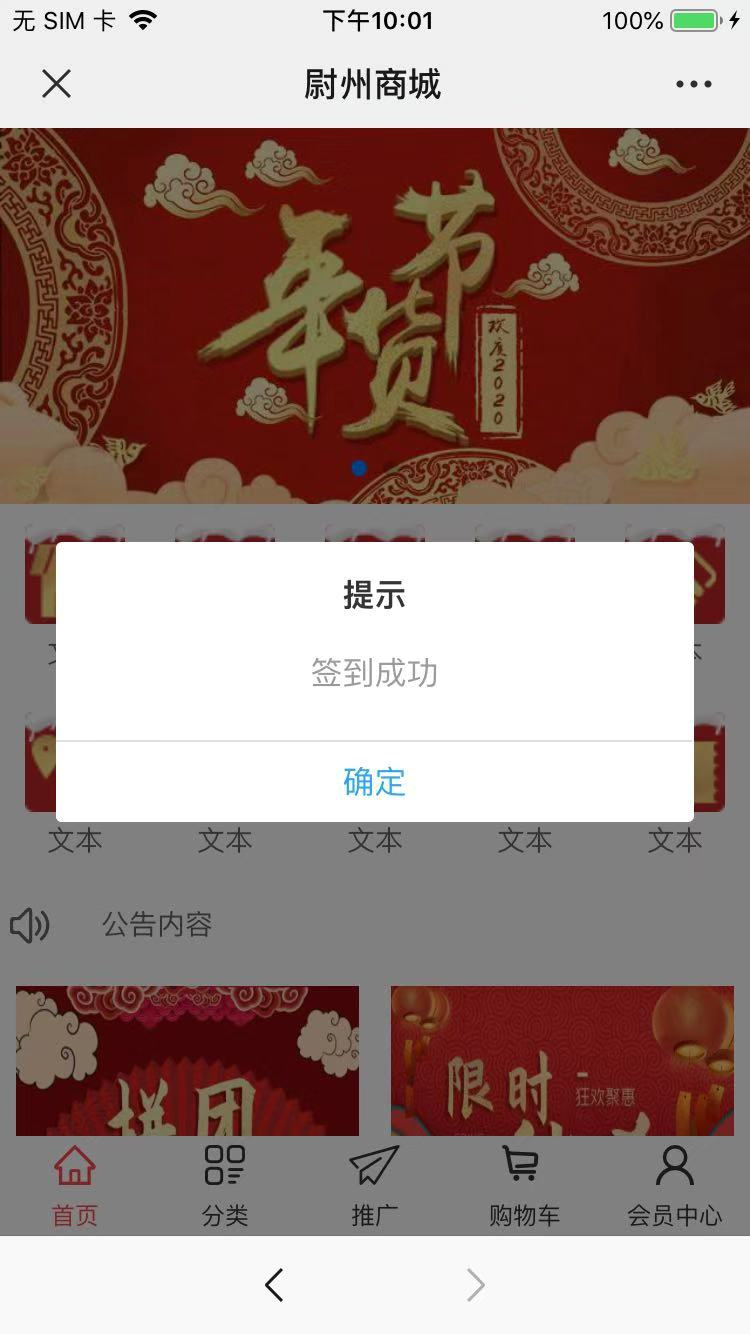Image resolution: width=750 pixels, height=1334 pixels.
Task: Open the 拼团 promotion card
Action: [187, 1060]
